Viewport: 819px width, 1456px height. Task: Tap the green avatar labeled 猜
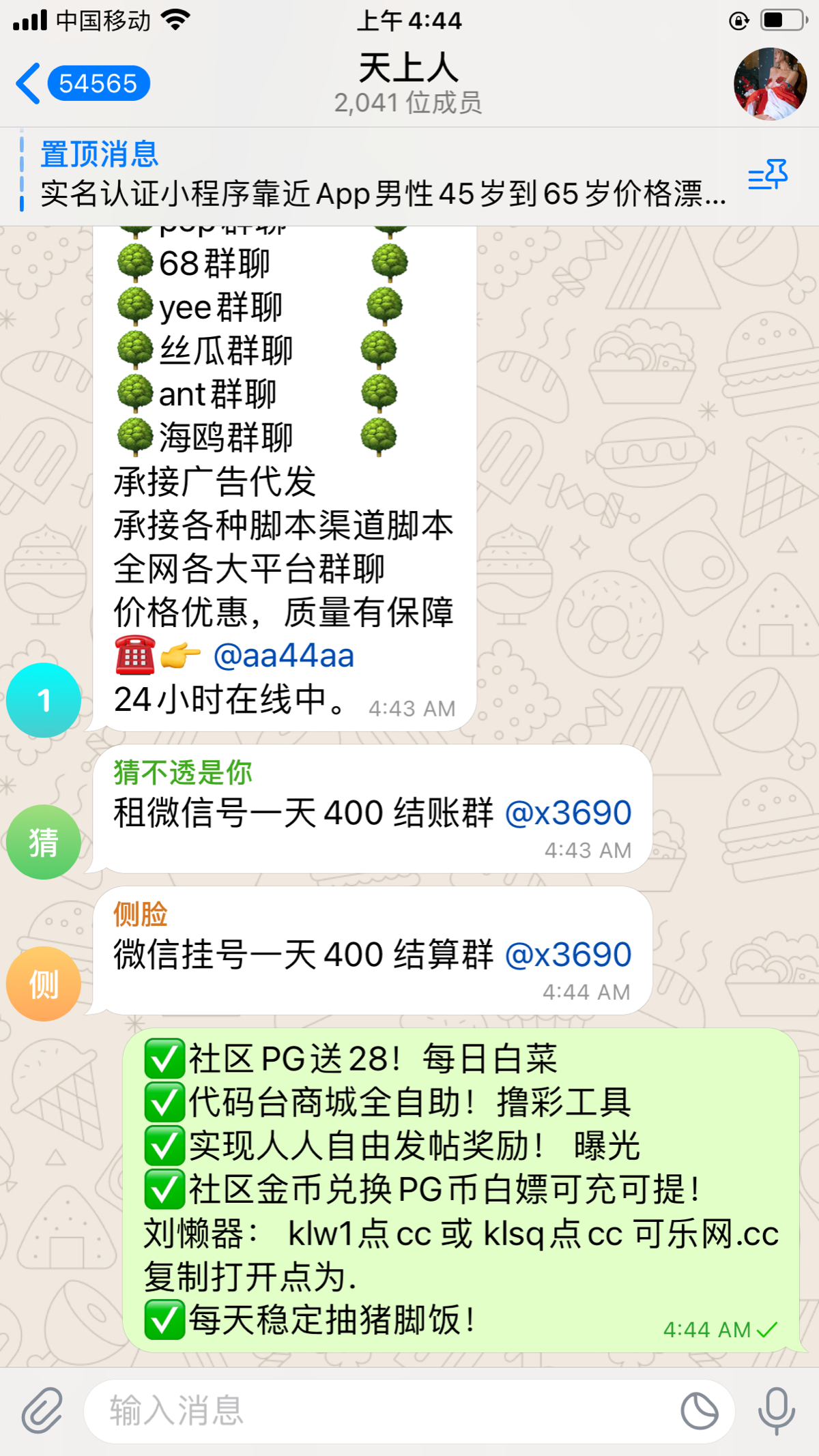tap(44, 841)
